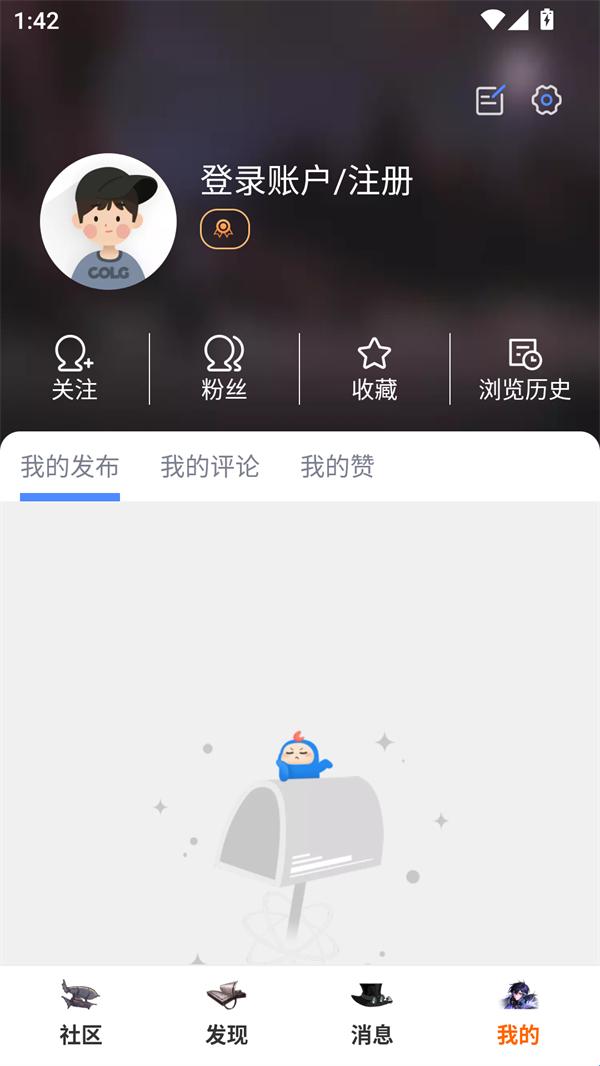Image resolution: width=600 pixels, height=1066 pixels.
Task: Select the 我的发布 tab
Action: click(70, 467)
